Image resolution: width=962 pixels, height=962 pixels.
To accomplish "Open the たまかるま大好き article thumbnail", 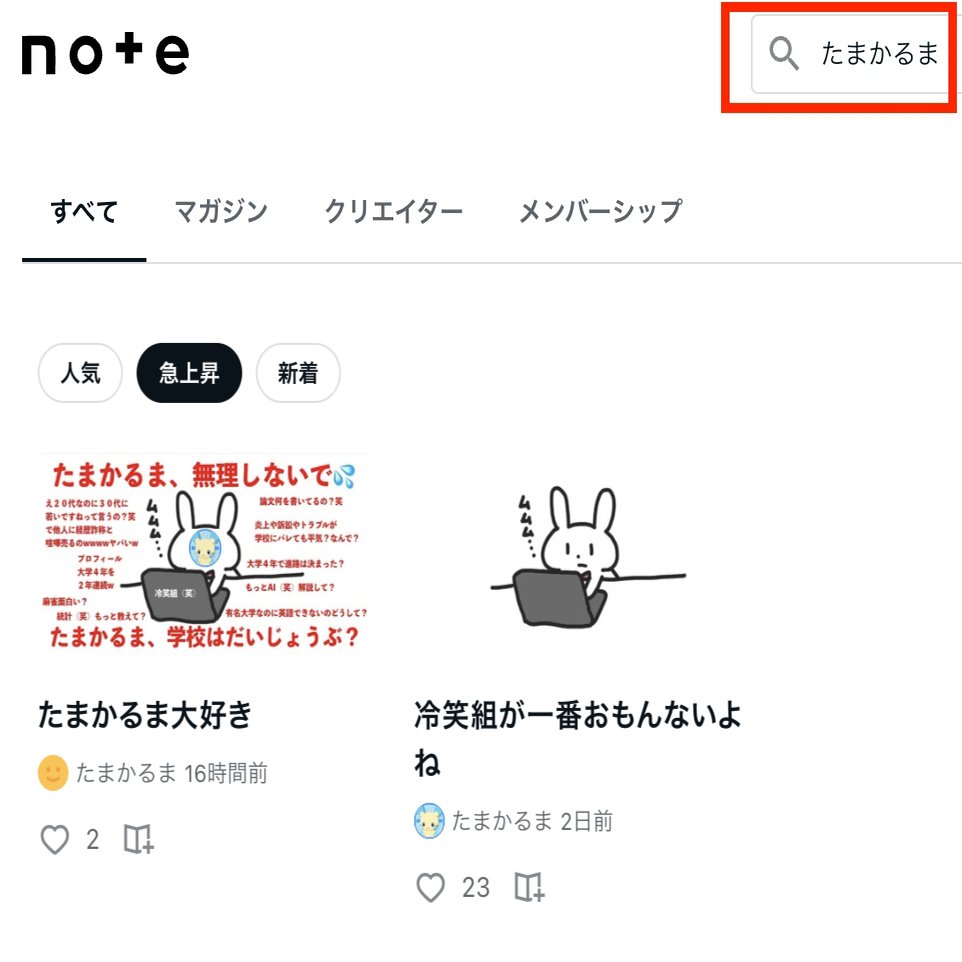I will point(204,553).
